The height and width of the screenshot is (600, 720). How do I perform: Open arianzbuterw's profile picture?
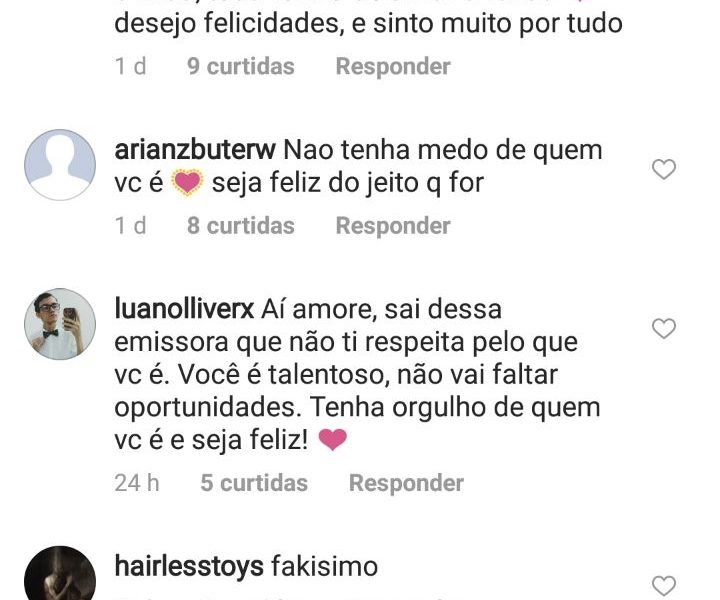click(x=59, y=165)
